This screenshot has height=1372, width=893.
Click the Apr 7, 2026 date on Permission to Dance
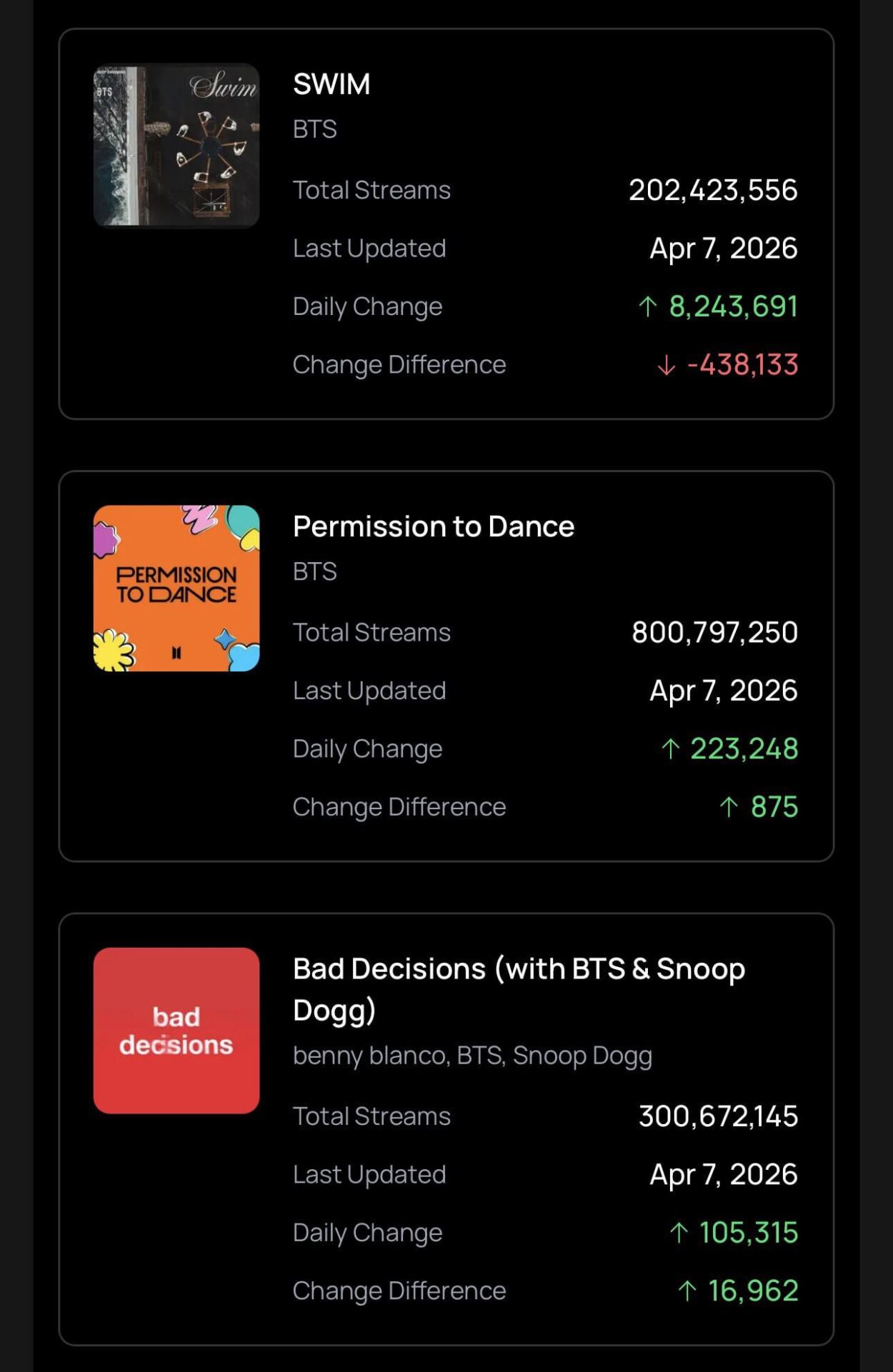pos(722,690)
